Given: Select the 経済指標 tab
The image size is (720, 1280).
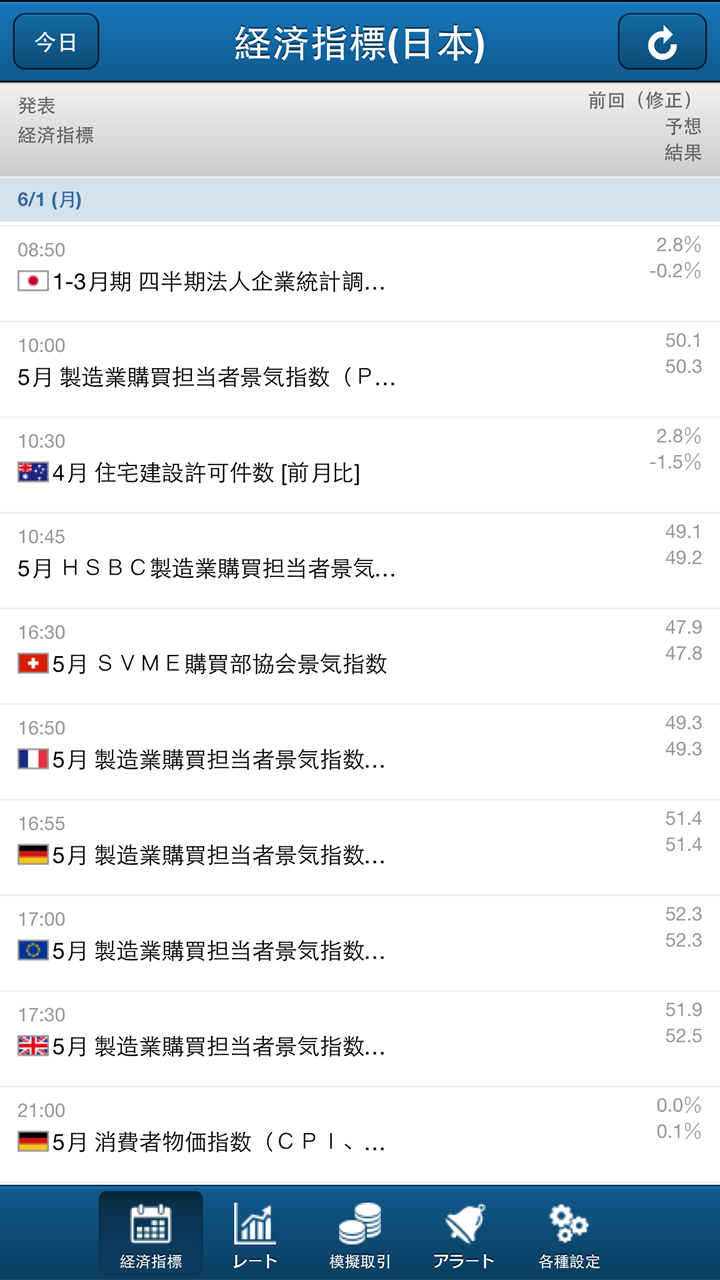Looking at the screenshot, I should click(x=151, y=1235).
